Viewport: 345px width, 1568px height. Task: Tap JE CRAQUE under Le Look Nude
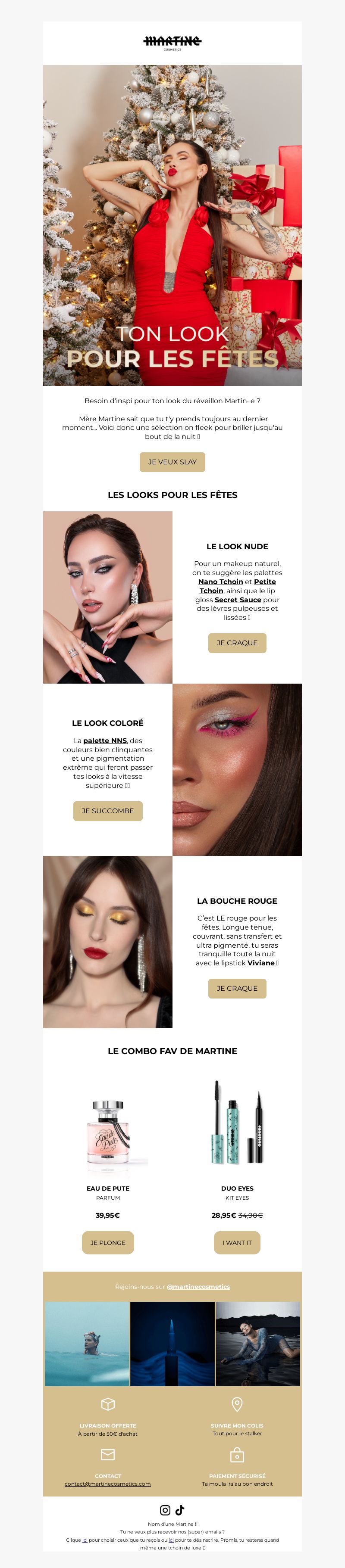point(237,643)
